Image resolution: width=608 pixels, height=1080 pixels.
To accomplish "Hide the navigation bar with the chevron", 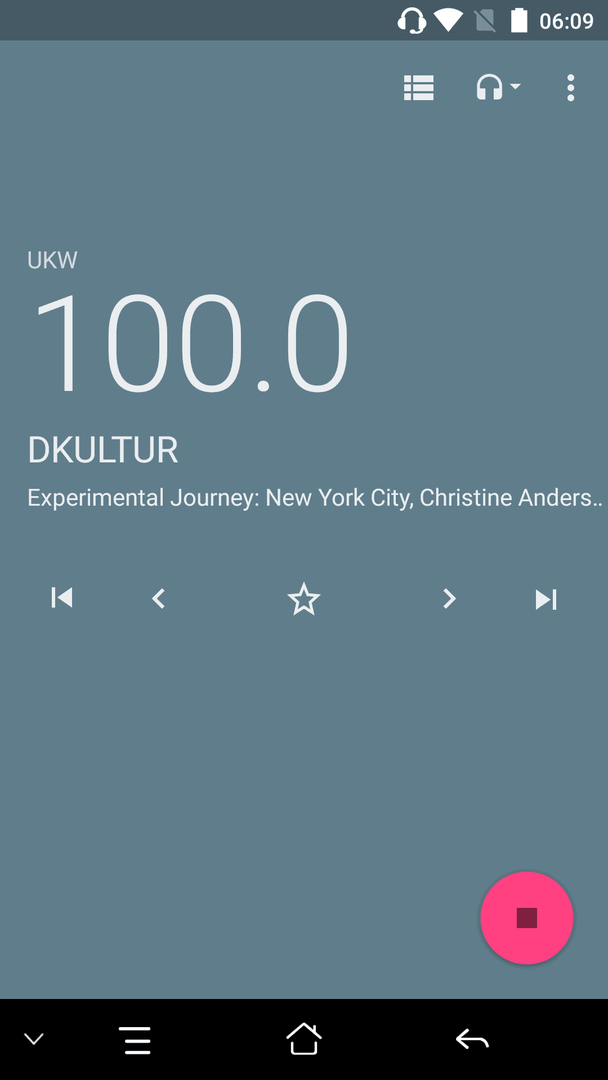I will (x=34, y=1039).
